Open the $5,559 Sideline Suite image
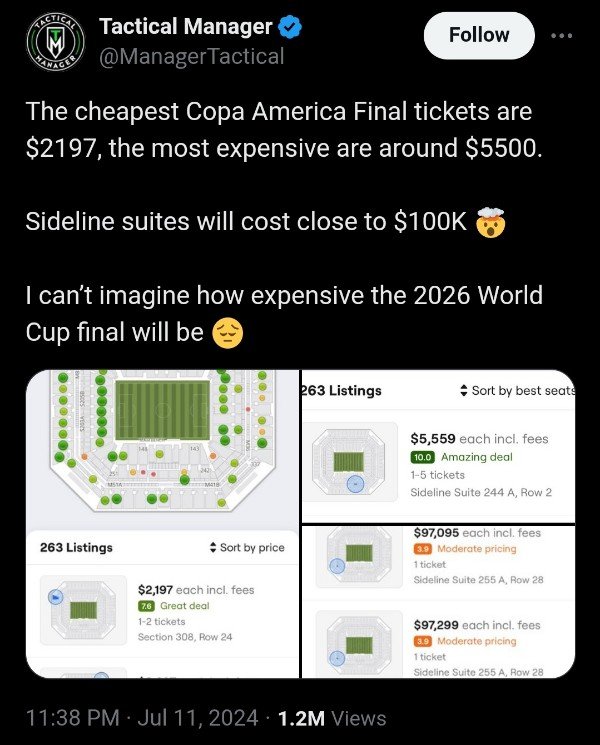Screen dimensions: 600x745 [x=438, y=446]
